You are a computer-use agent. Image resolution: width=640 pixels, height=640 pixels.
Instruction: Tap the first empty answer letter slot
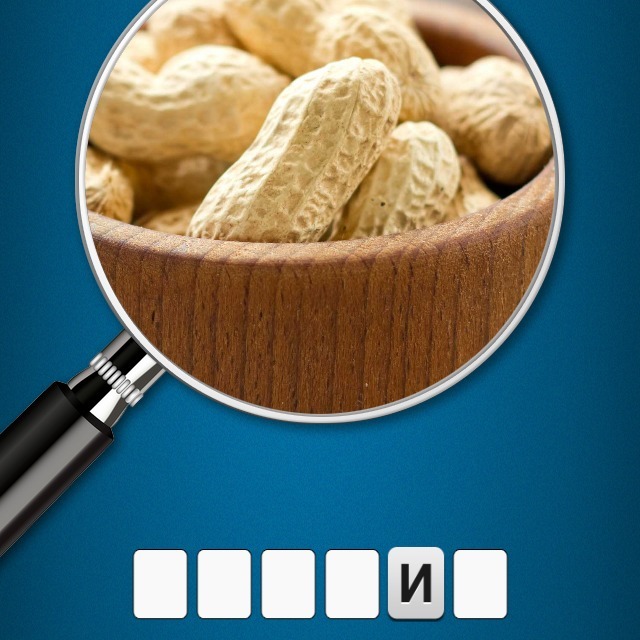tap(160, 583)
